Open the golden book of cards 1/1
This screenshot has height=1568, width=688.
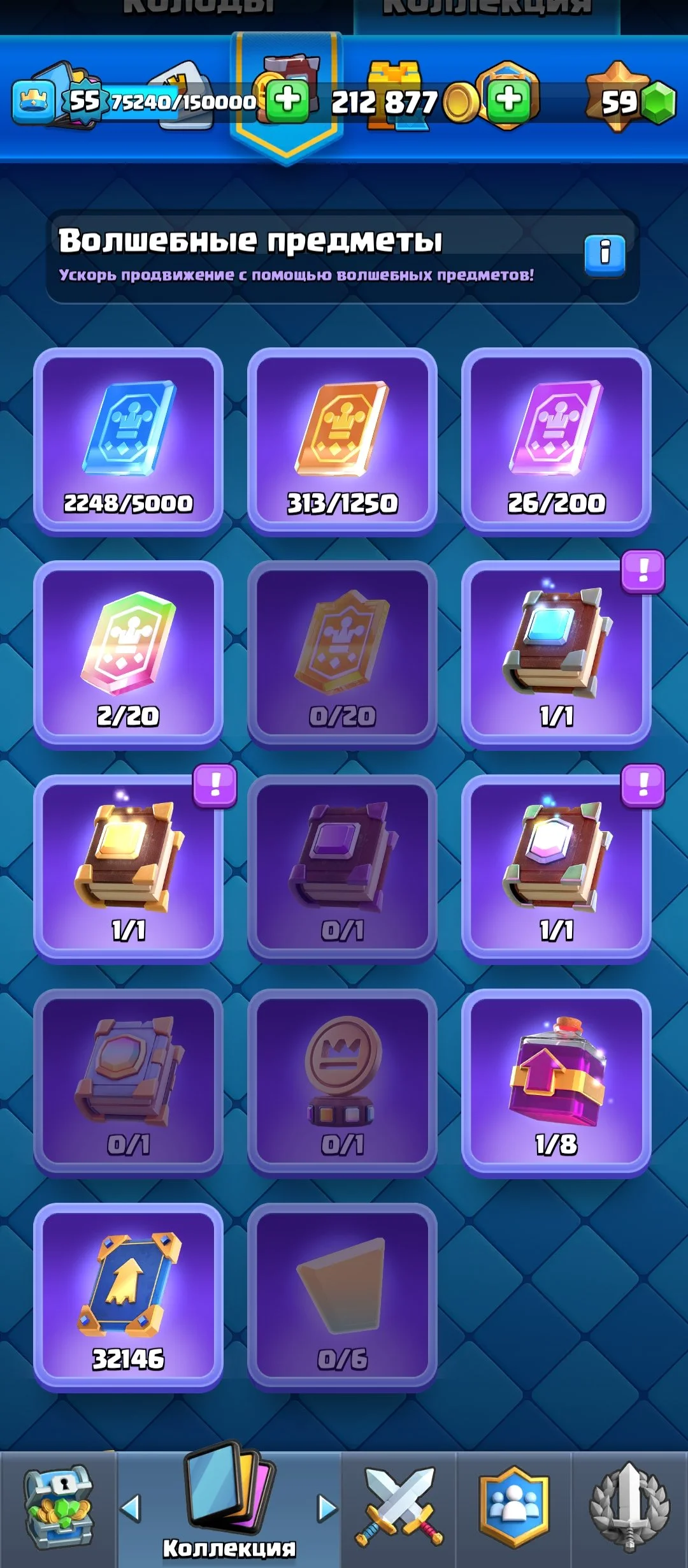pyautogui.click(x=128, y=869)
